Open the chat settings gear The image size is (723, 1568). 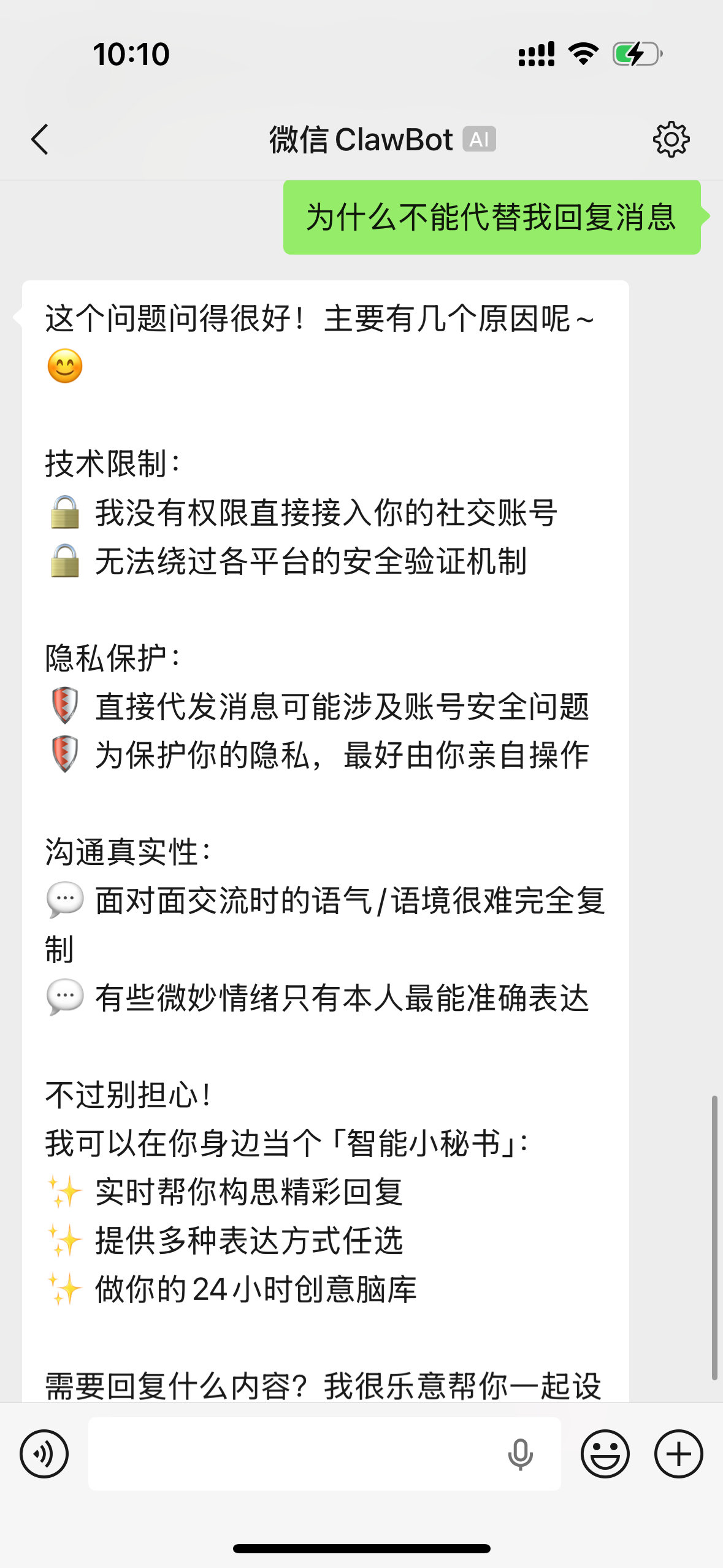click(x=671, y=139)
